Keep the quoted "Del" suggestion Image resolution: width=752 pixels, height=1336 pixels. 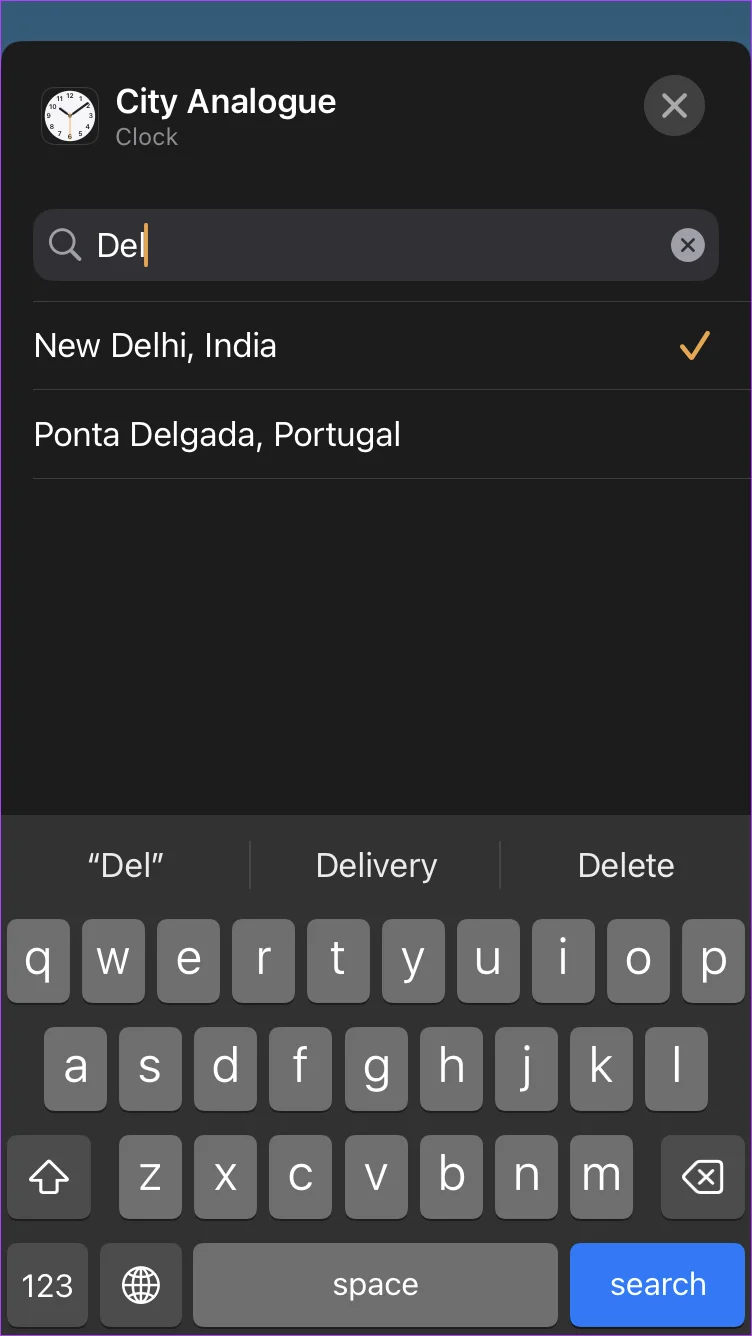pos(126,865)
